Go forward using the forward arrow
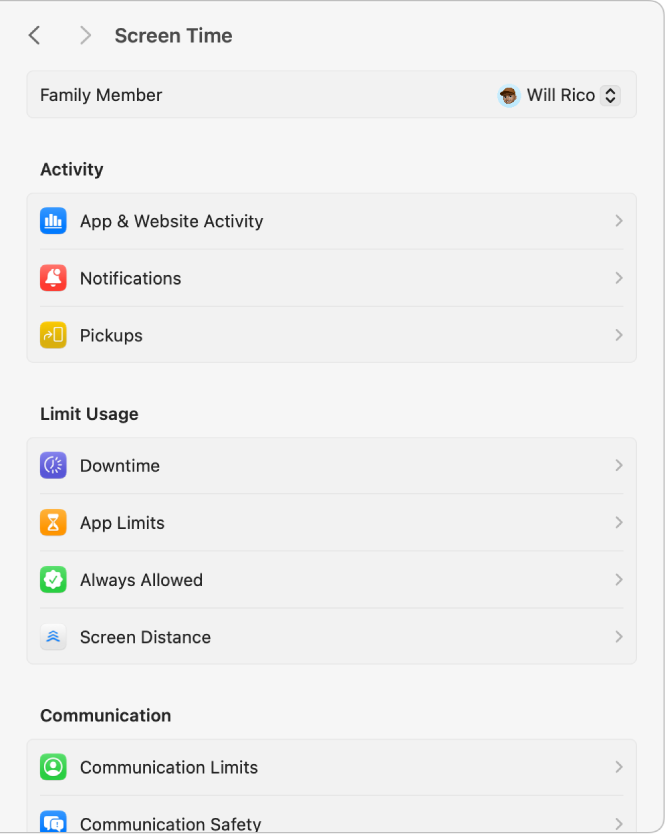668x836 pixels. 85,36
